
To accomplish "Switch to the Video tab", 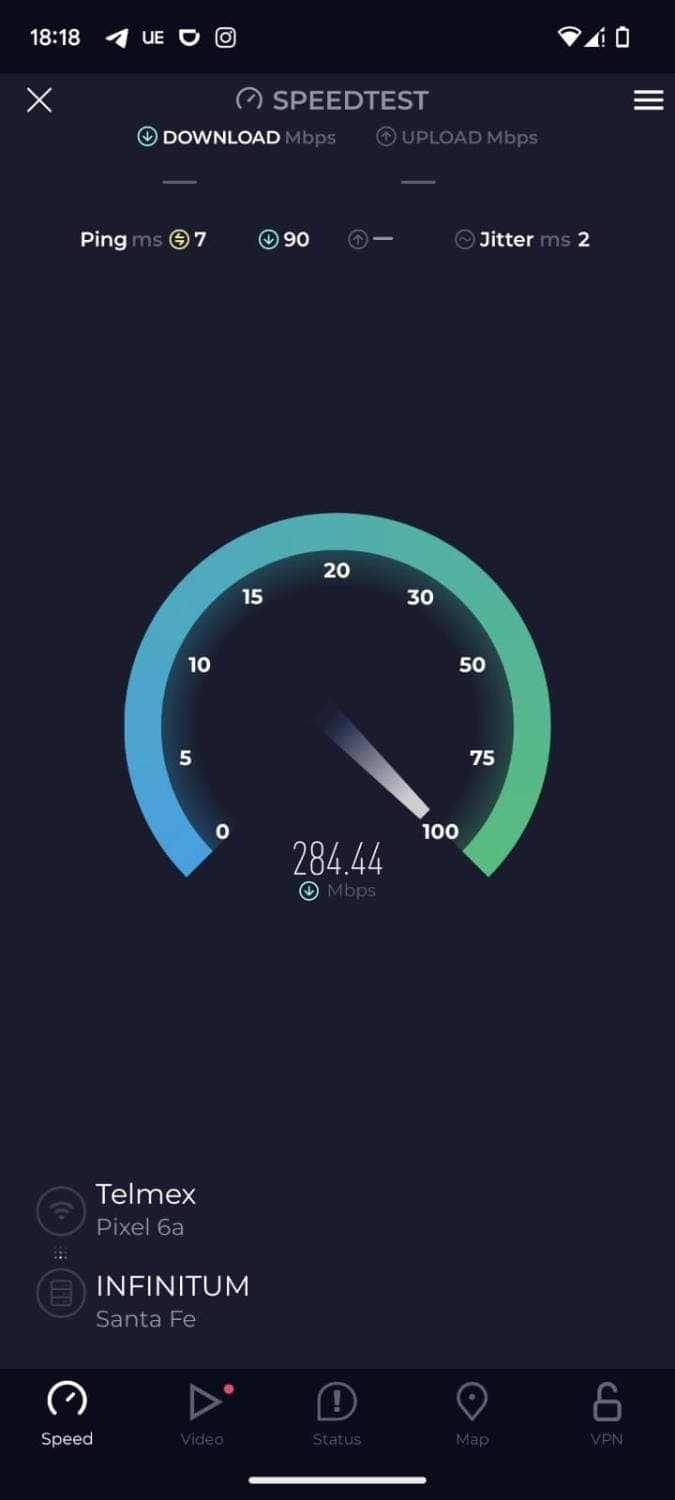I will click(203, 1413).
